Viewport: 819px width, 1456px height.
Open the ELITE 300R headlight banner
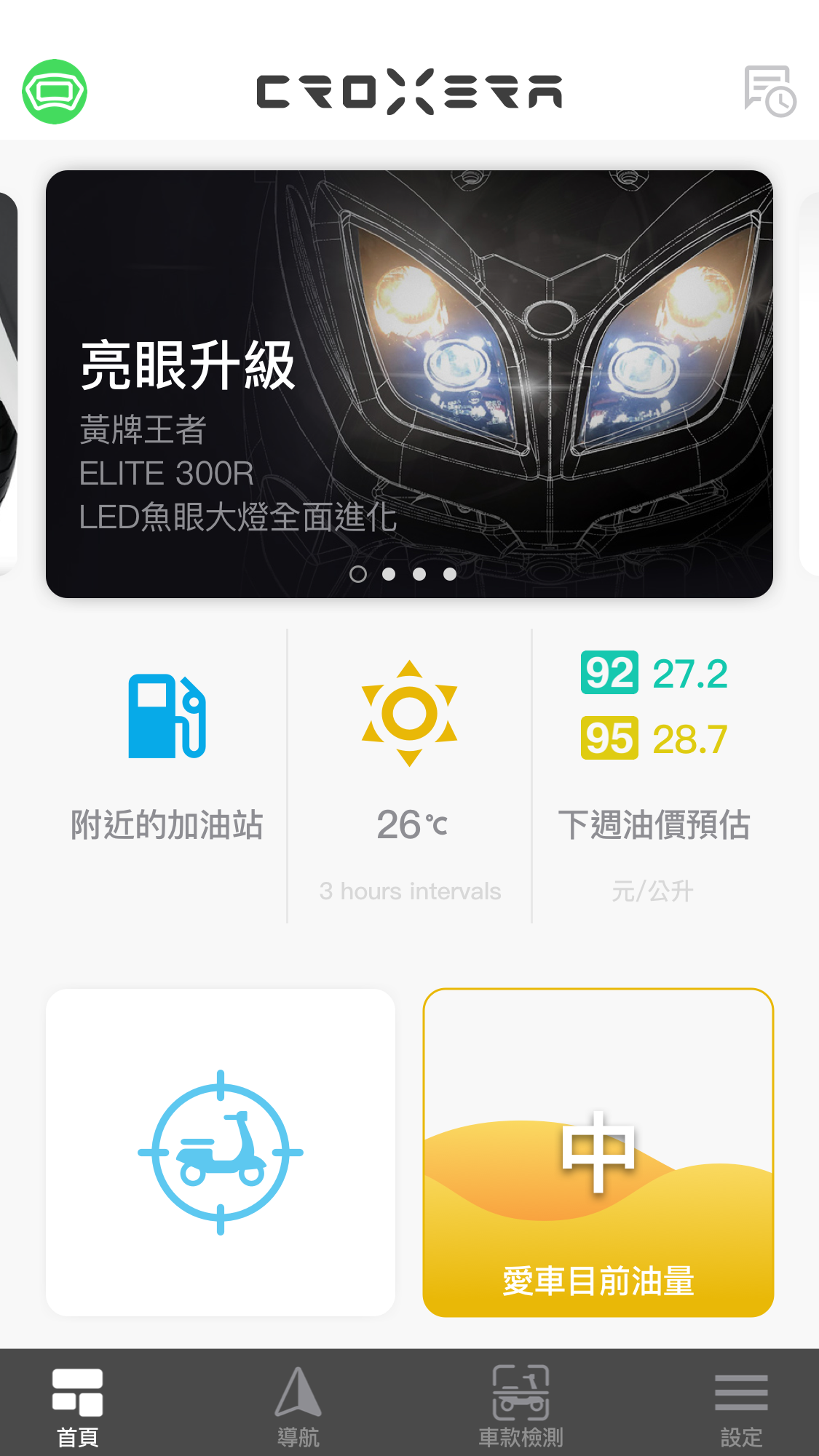coord(409,383)
